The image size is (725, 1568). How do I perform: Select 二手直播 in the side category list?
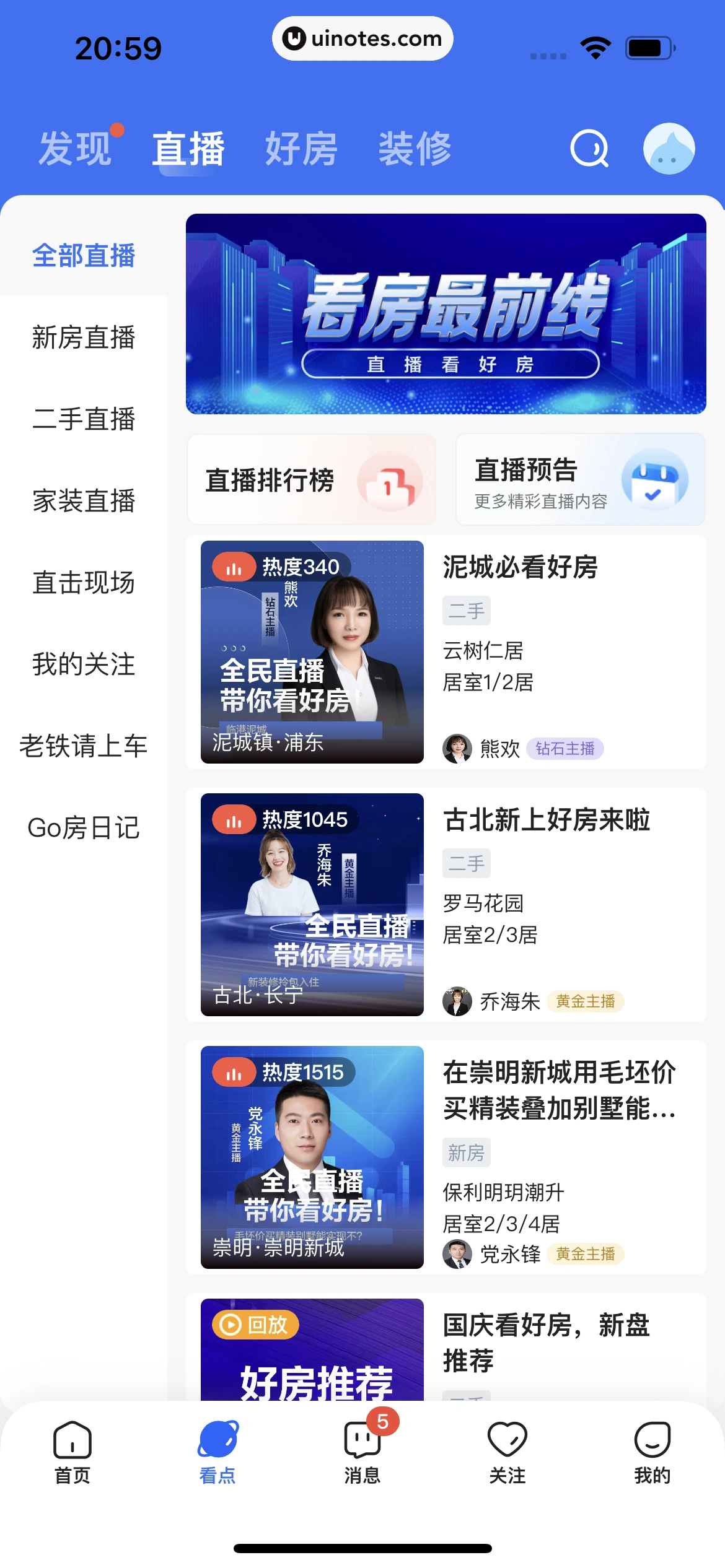coord(84,419)
